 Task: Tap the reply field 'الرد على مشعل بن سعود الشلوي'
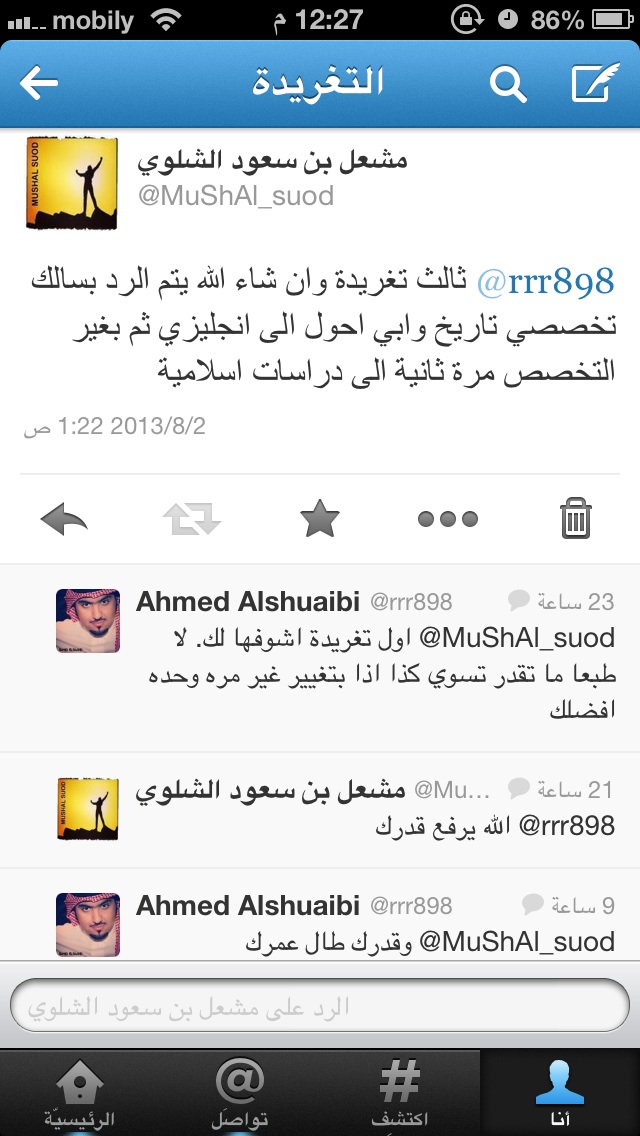click(x=320, y=1005)
